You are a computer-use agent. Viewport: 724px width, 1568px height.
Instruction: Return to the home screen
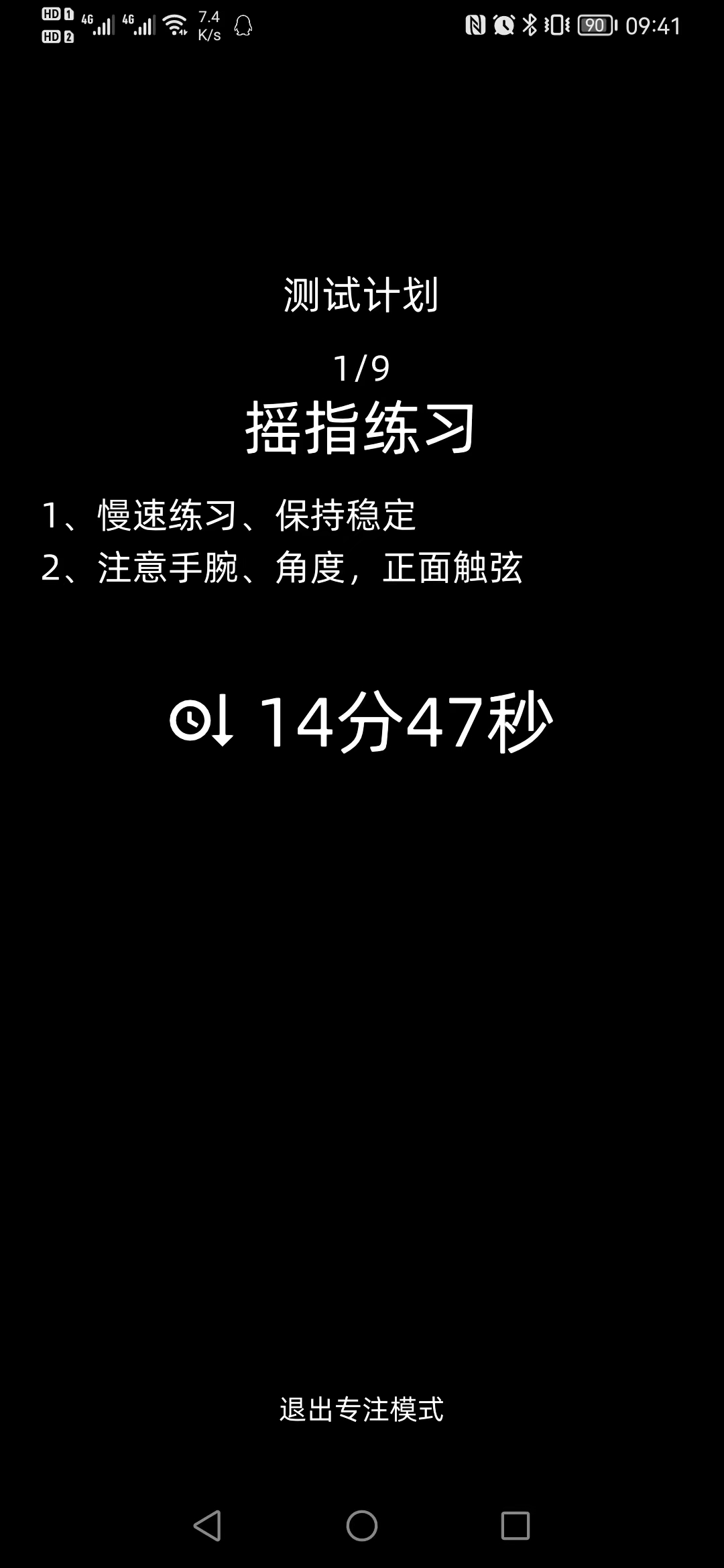pos(362,1526)
